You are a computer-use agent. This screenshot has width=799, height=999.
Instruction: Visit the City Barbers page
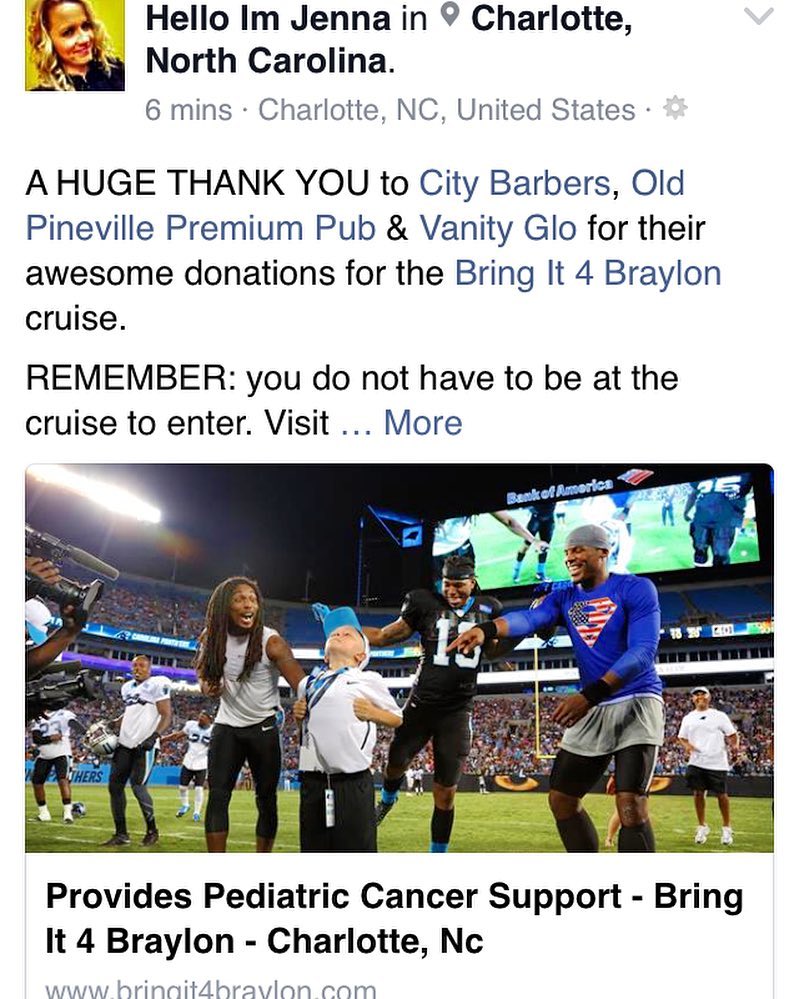point(514,183)
